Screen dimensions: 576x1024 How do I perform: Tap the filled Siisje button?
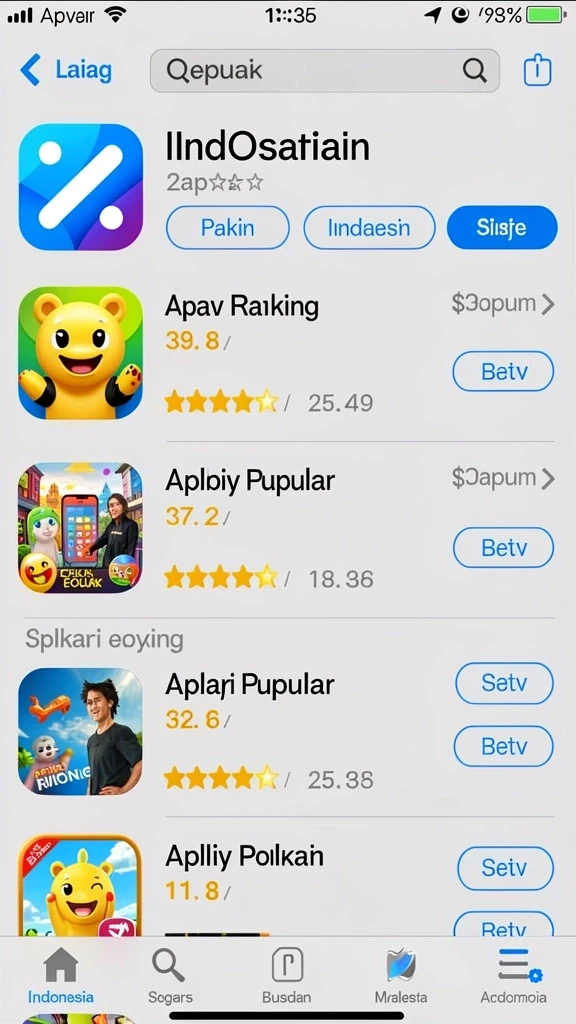click(x=502, y=228)
